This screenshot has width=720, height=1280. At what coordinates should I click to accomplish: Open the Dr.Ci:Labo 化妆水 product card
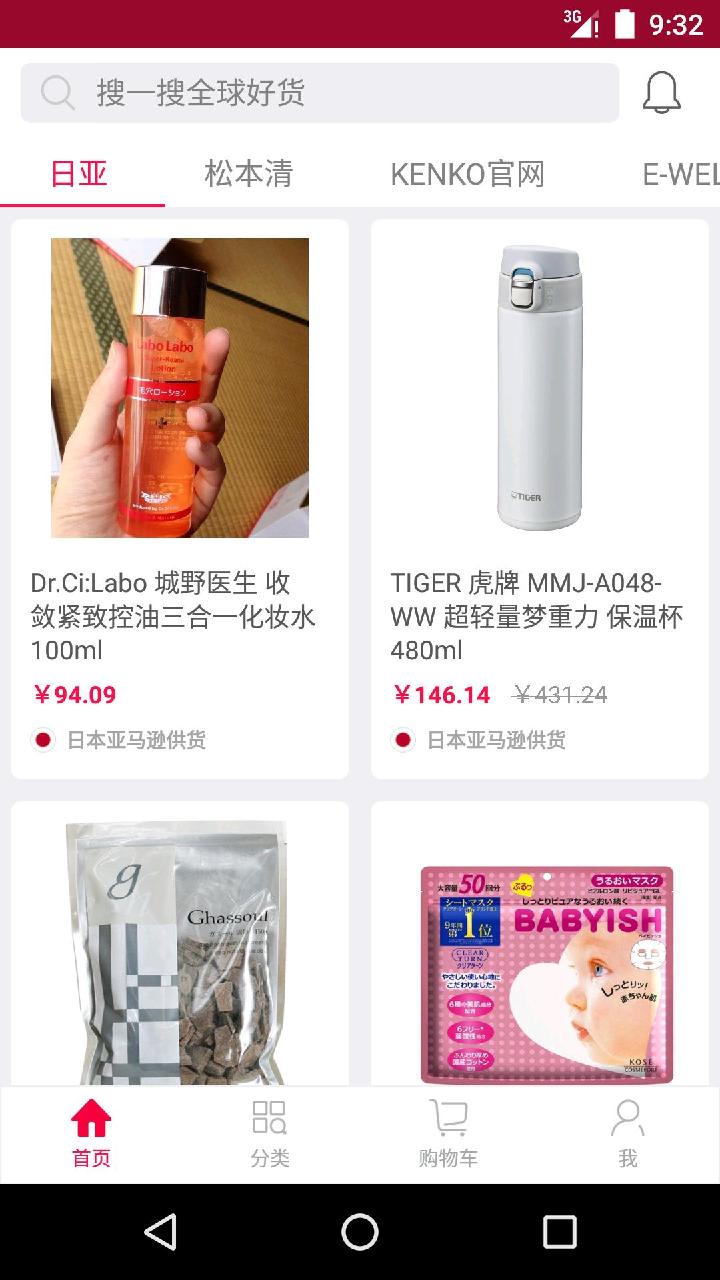pos(180,498)
